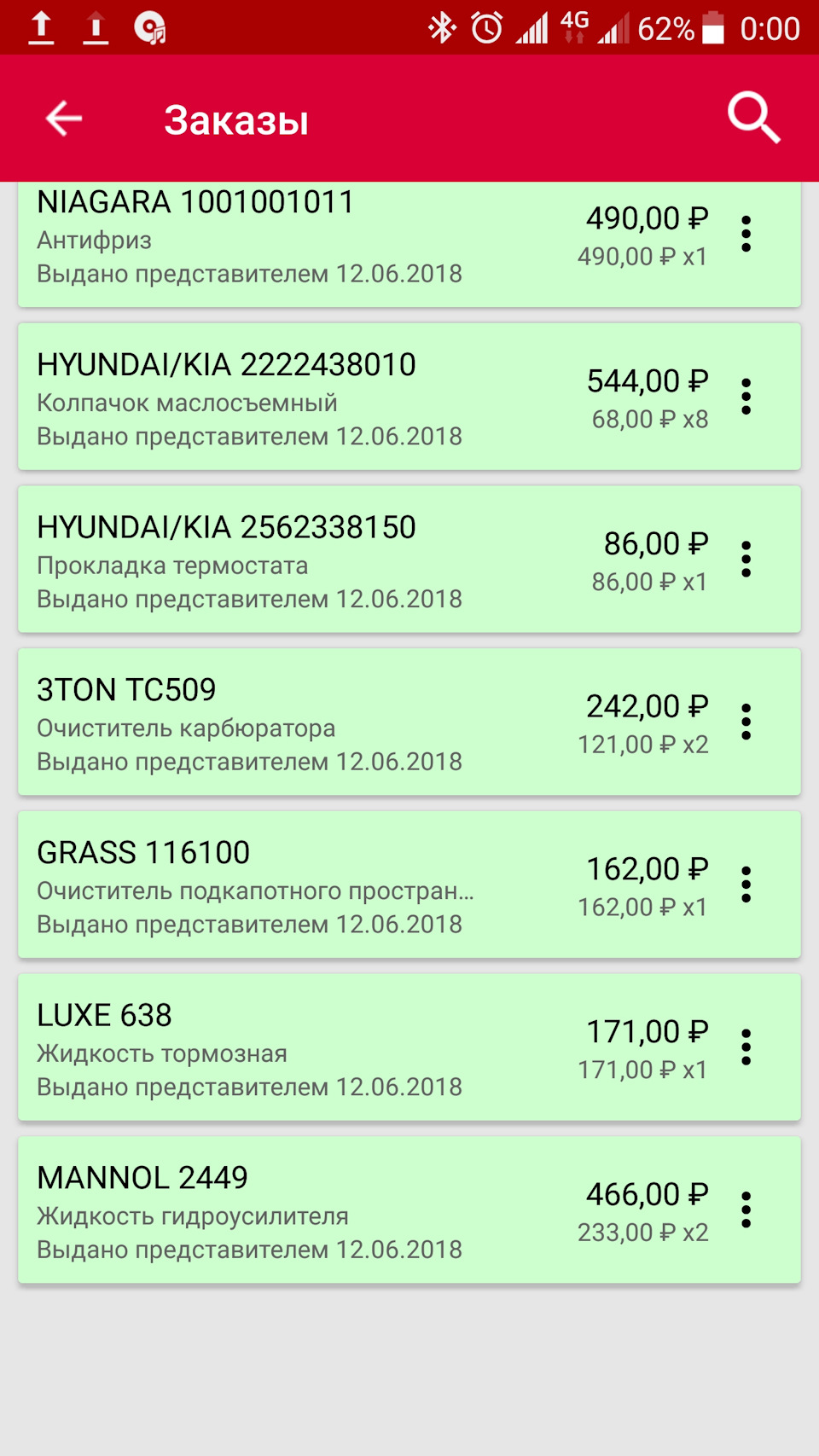Viewport: 819px width, 1456px height.
Task: Go back from the Заказы screen
Action: click(x=64, y=119)
